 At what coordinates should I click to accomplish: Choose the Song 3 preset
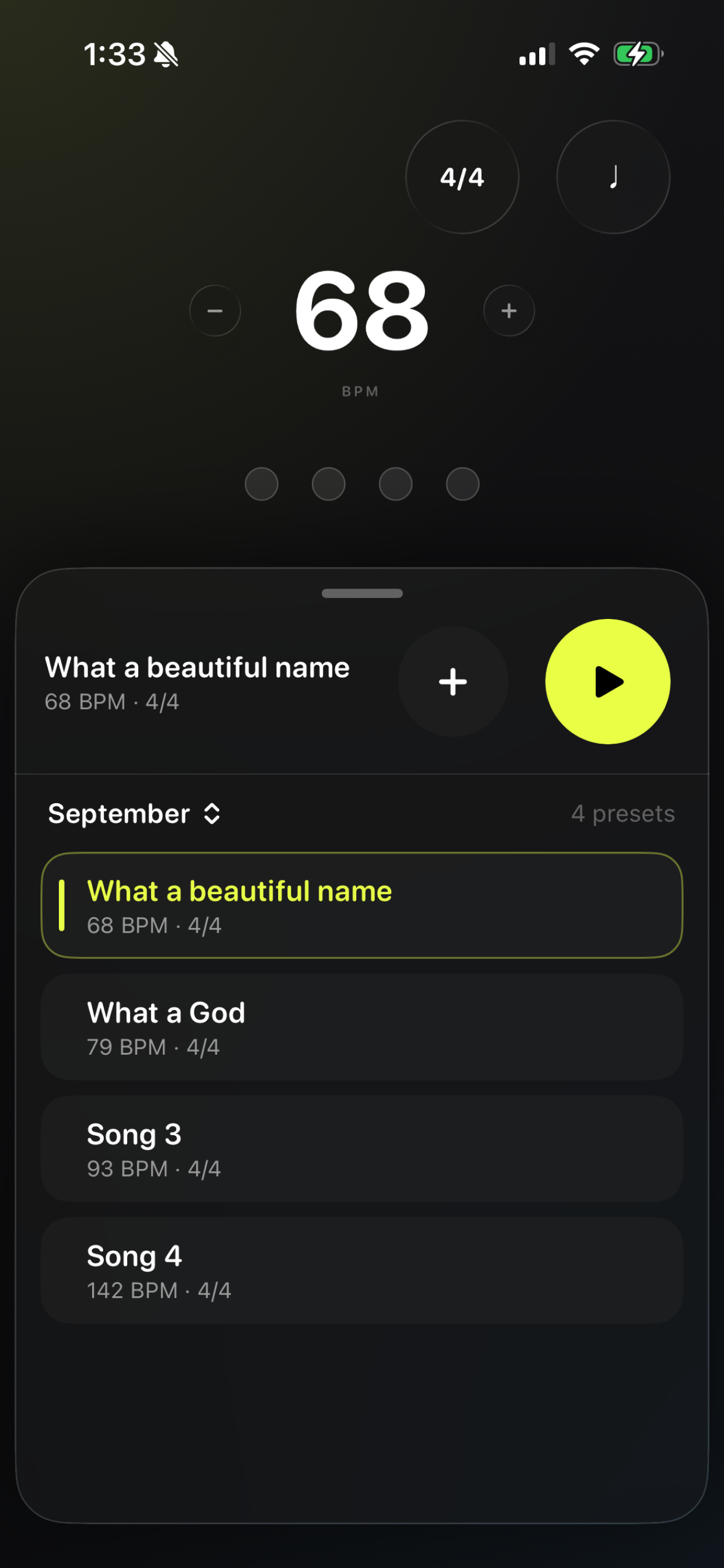pos(361,1149)
